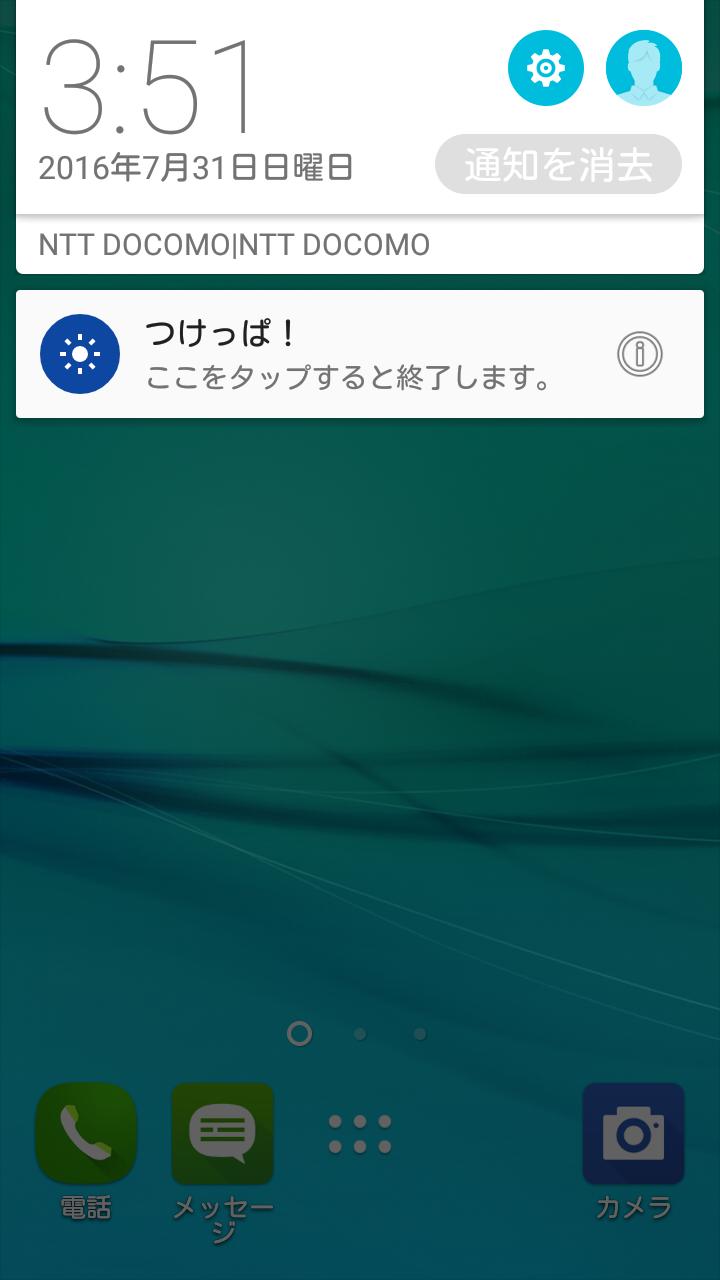The width and height of the screenshot is (720, 1280).
Task: Open the info icon on つけっぱ！ notification
Action: pos(639,354)
